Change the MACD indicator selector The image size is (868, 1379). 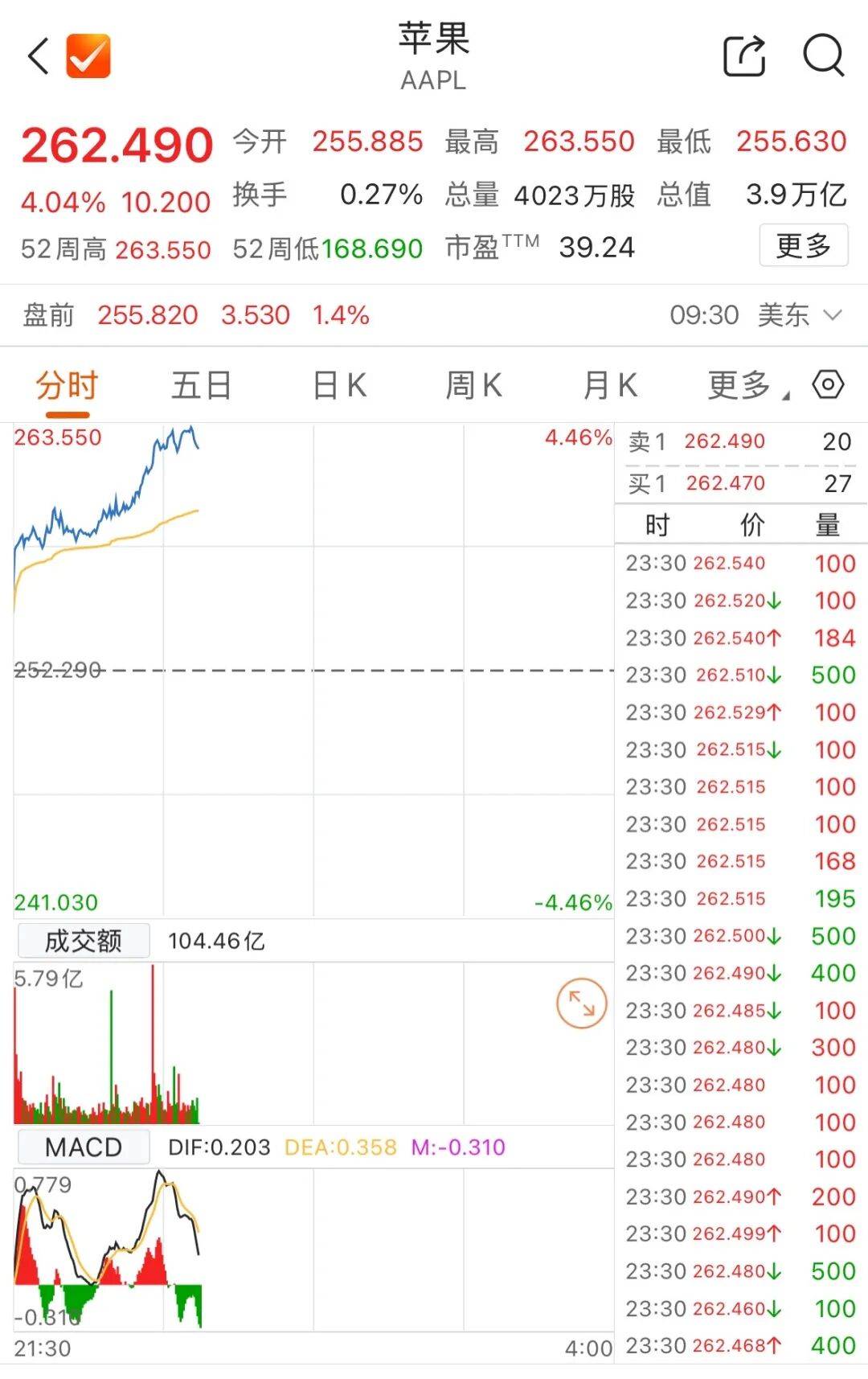click(x=84, y=1147)
